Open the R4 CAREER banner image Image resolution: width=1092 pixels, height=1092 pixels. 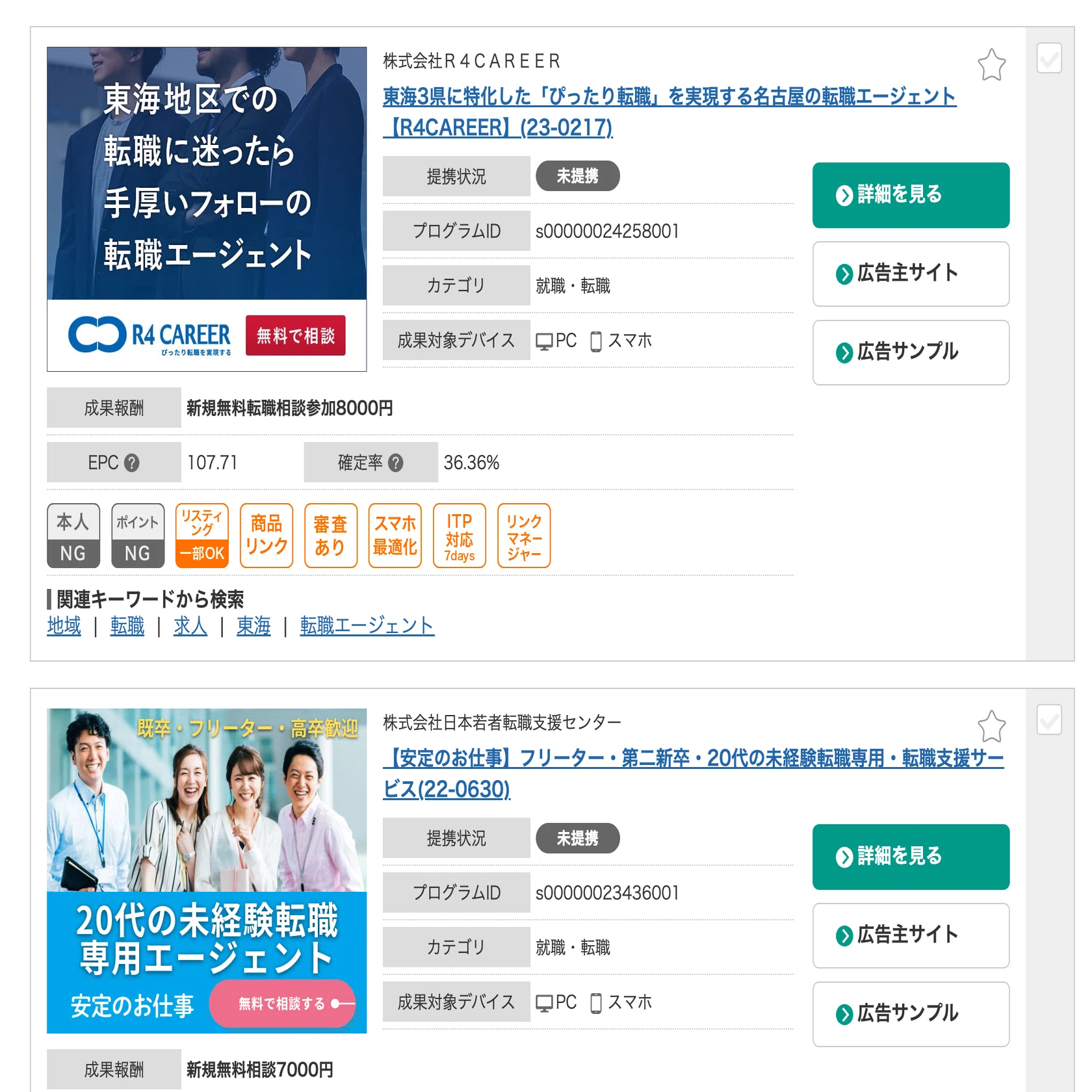(207, 209)
